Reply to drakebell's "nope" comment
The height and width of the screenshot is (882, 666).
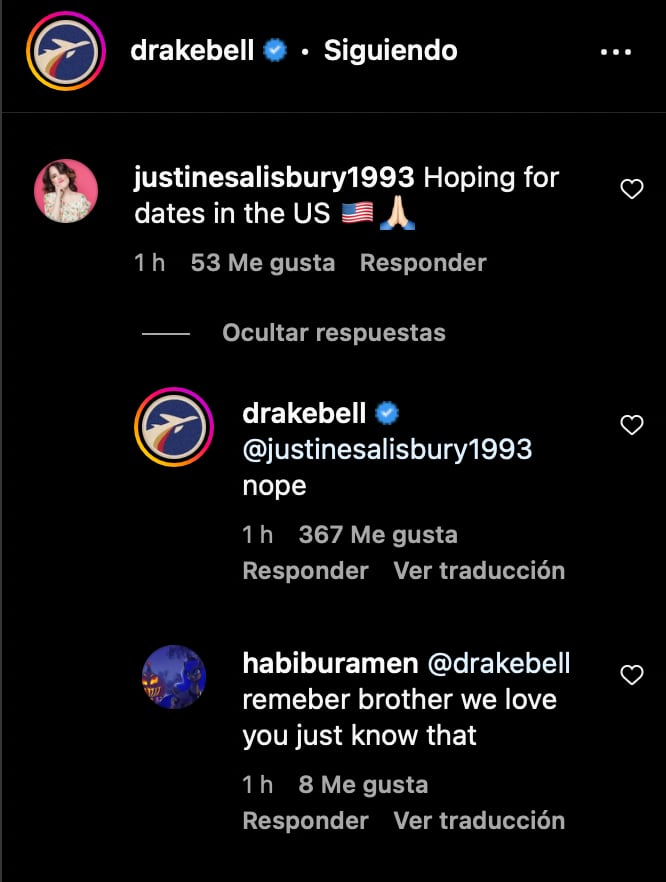(305, 571)
